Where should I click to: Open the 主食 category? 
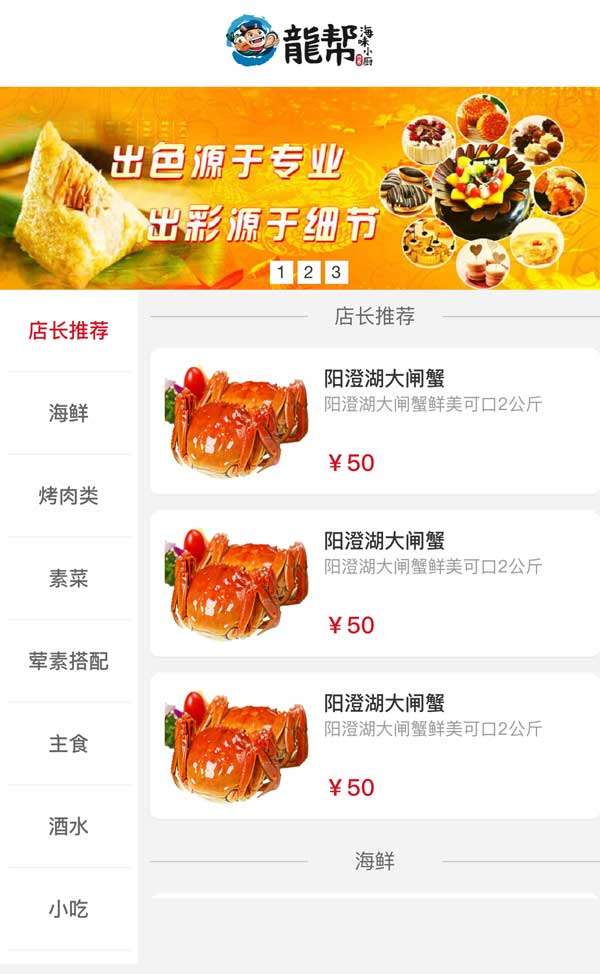coord(68,744)
